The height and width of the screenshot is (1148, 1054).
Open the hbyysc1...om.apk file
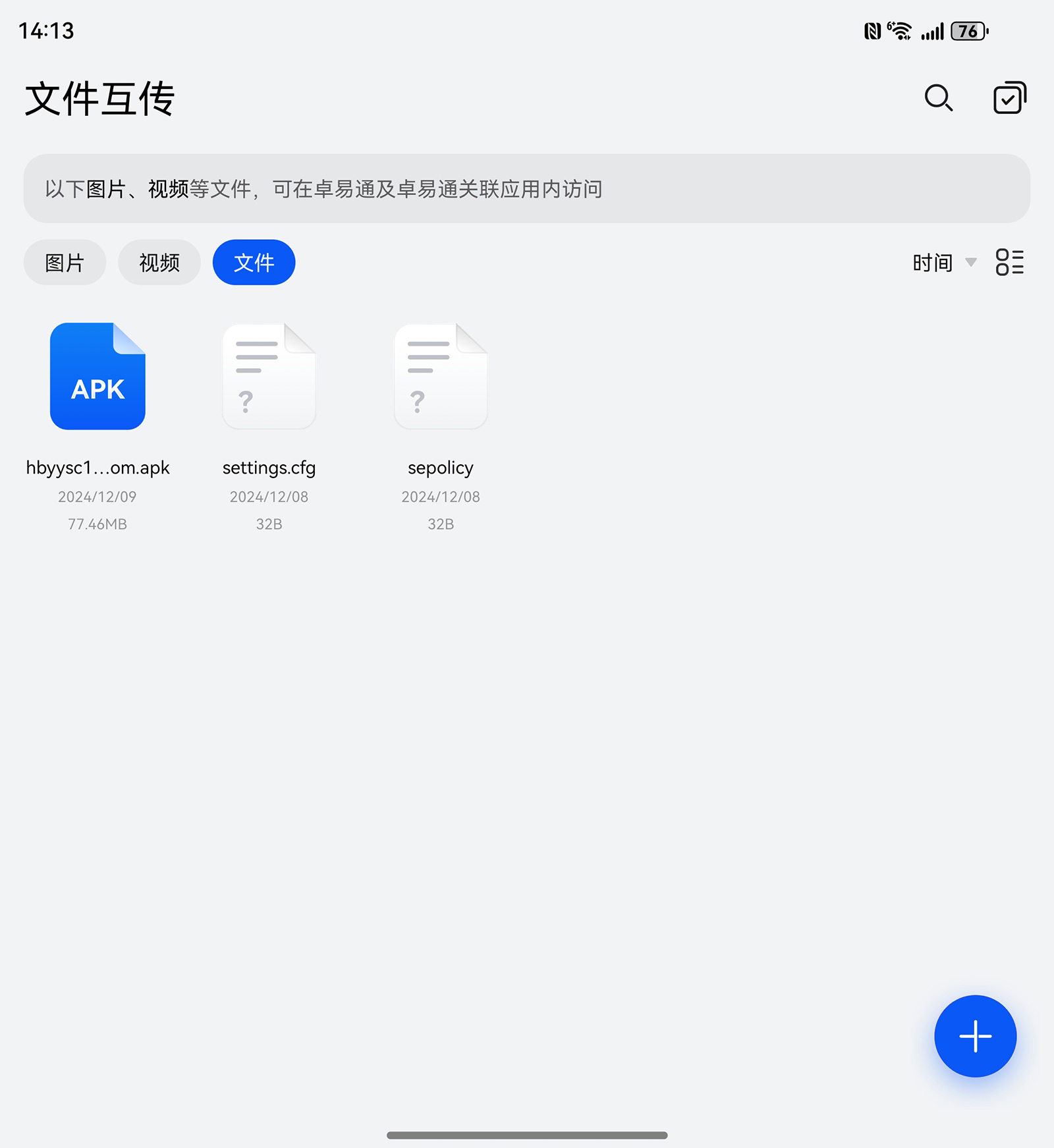pyautogui.click(x=97, y=377)
